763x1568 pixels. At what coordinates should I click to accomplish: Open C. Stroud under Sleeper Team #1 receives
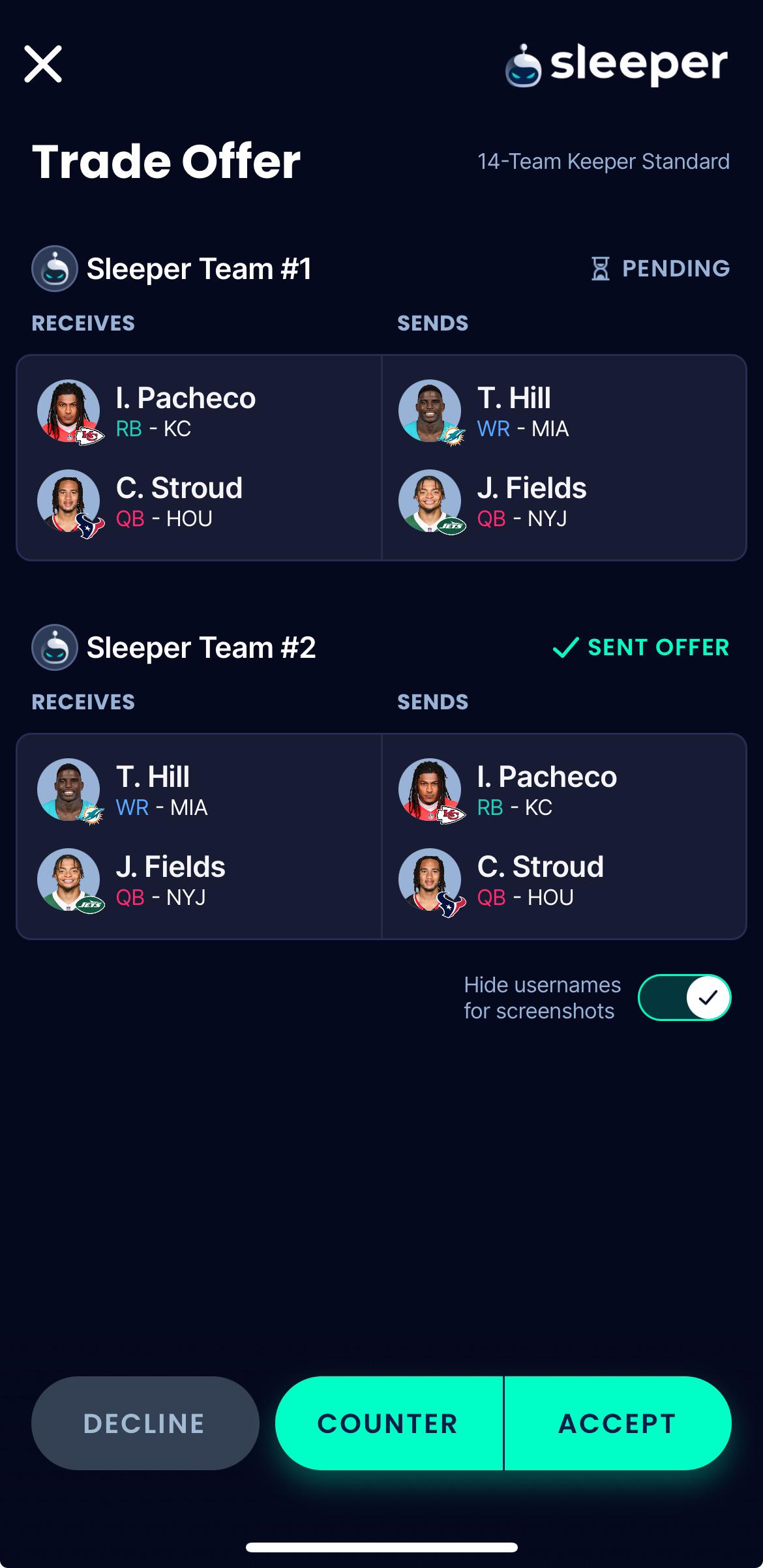click(x=199, y=502)
